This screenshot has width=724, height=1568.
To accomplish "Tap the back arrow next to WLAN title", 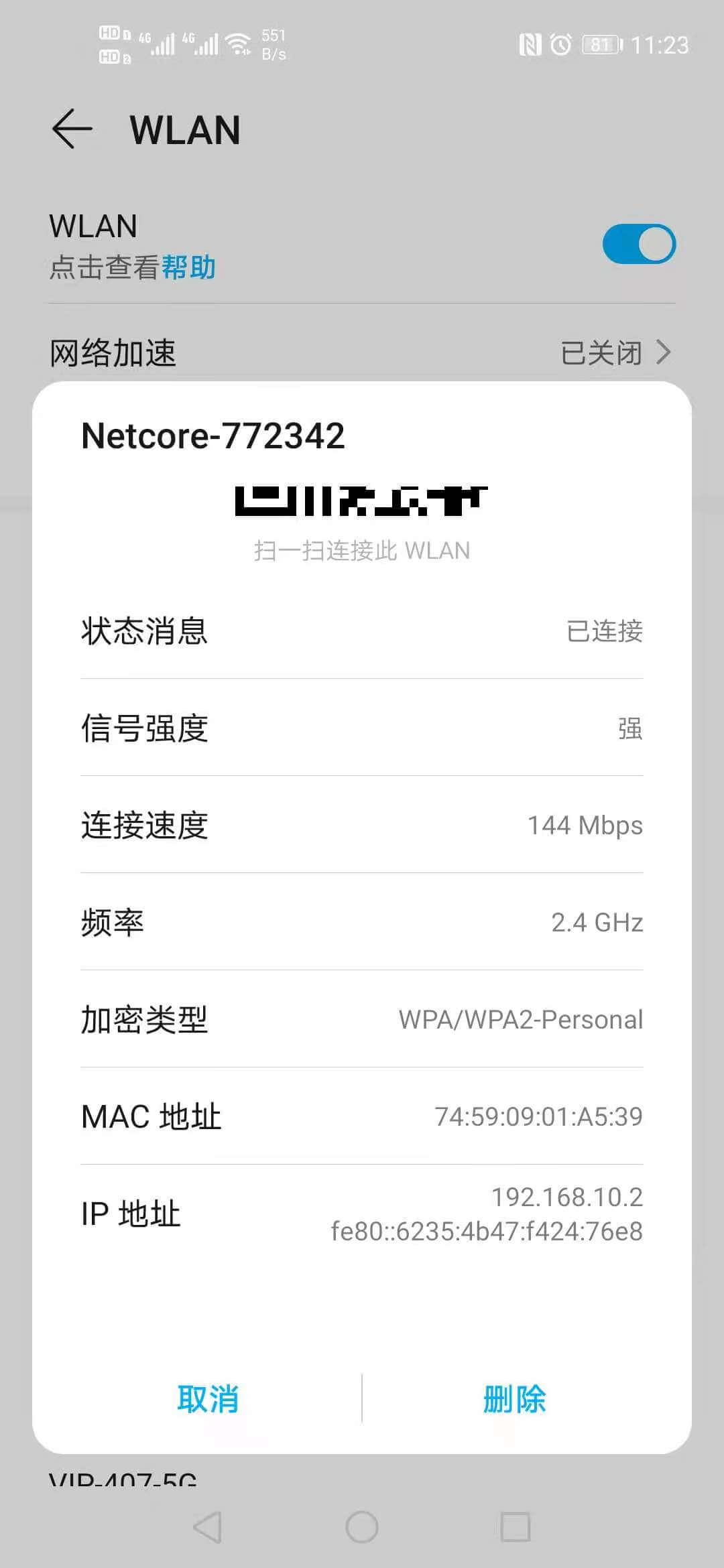I will (74, 129).
